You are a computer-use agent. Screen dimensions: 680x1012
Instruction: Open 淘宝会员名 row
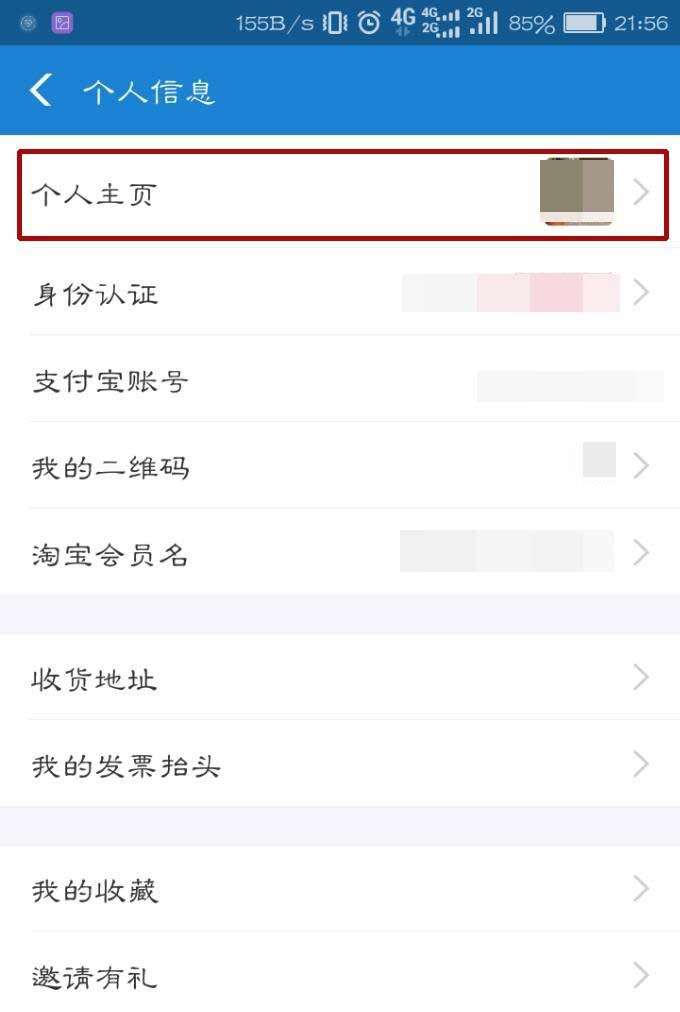pos(340,553)
